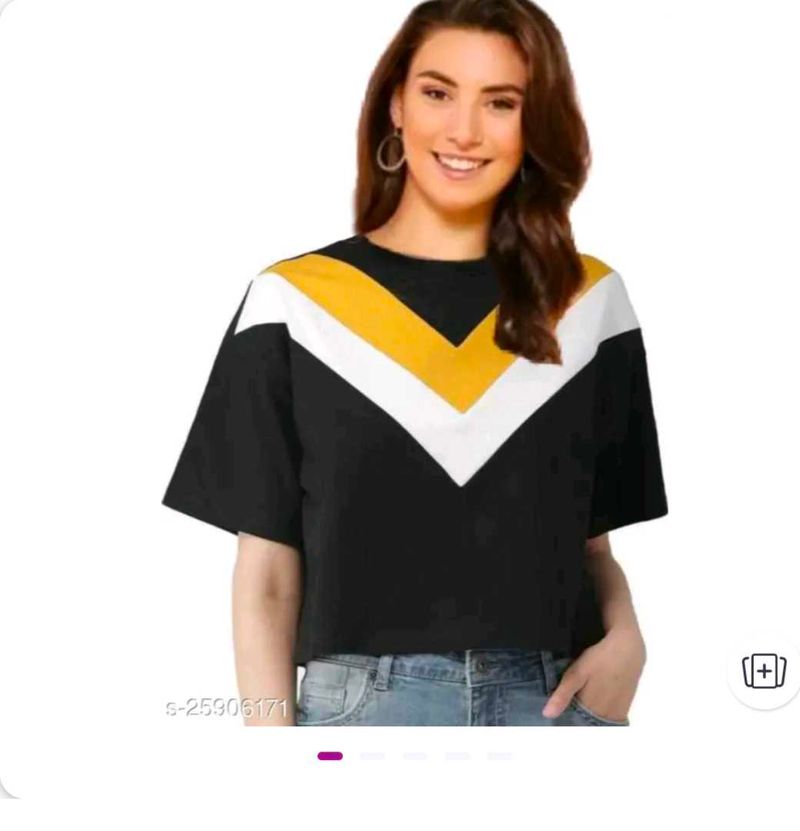Open the black chevron top product image
The image size is (800, 831).
coord(415,400)
